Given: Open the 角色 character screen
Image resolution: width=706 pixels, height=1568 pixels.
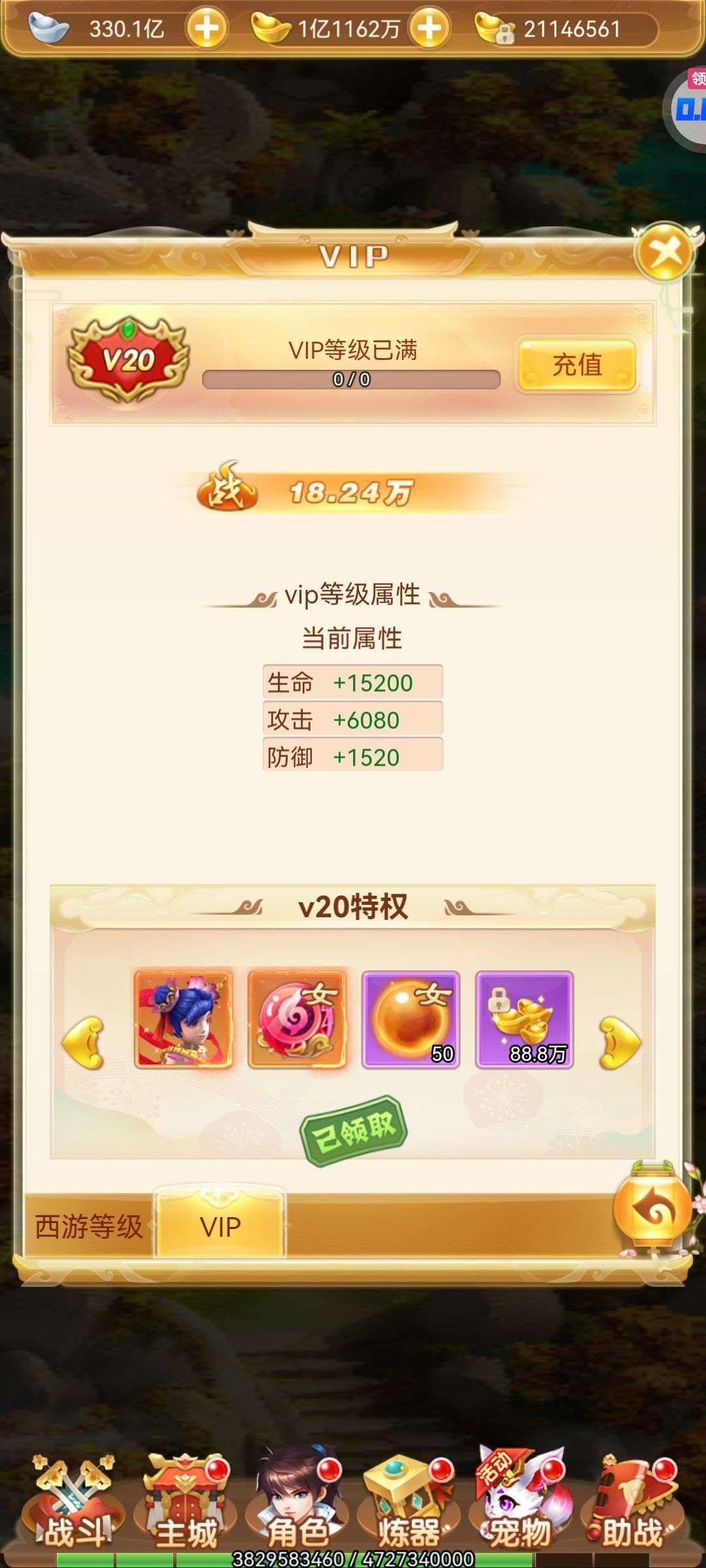Looking at the screenshot, I should [x=297, y=1504].
